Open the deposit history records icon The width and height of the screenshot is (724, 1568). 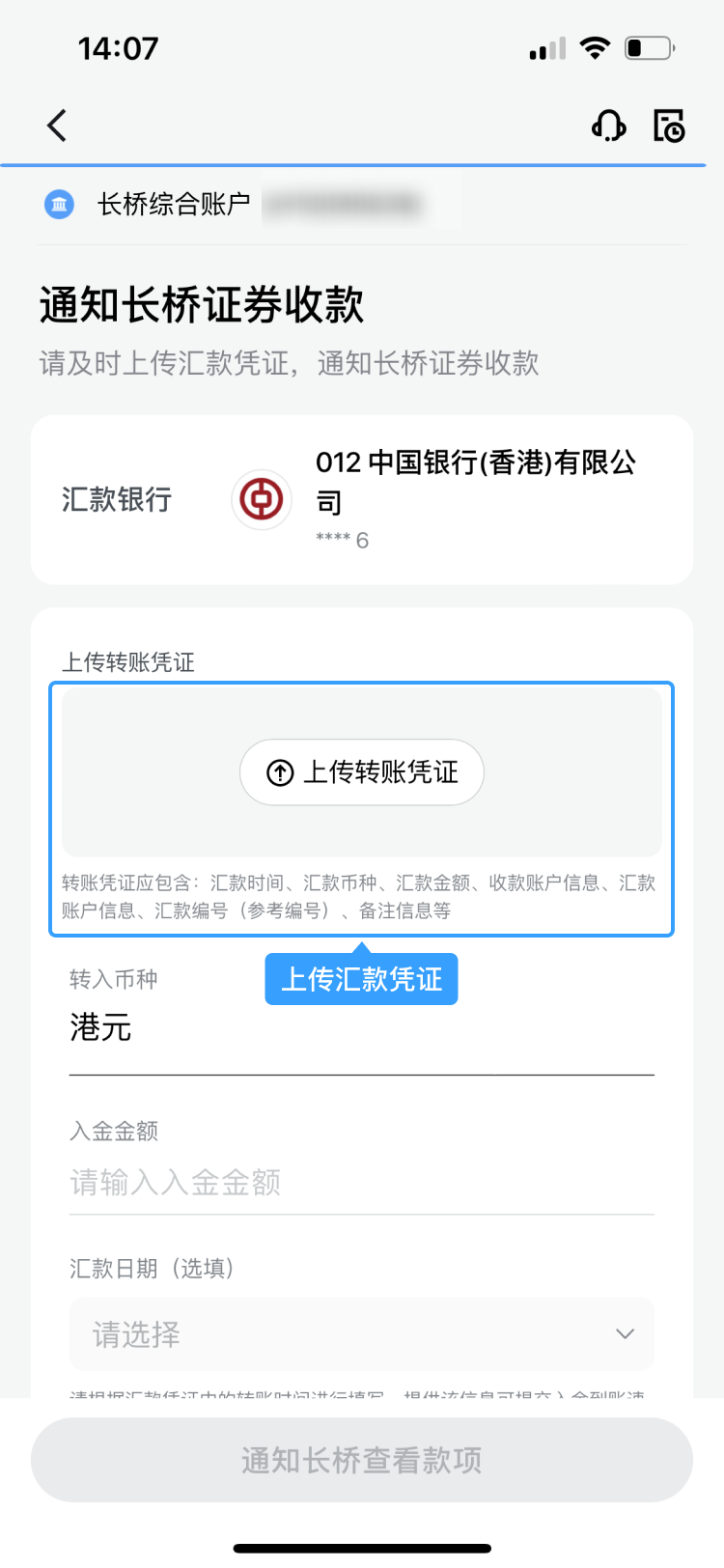[669, 126]
